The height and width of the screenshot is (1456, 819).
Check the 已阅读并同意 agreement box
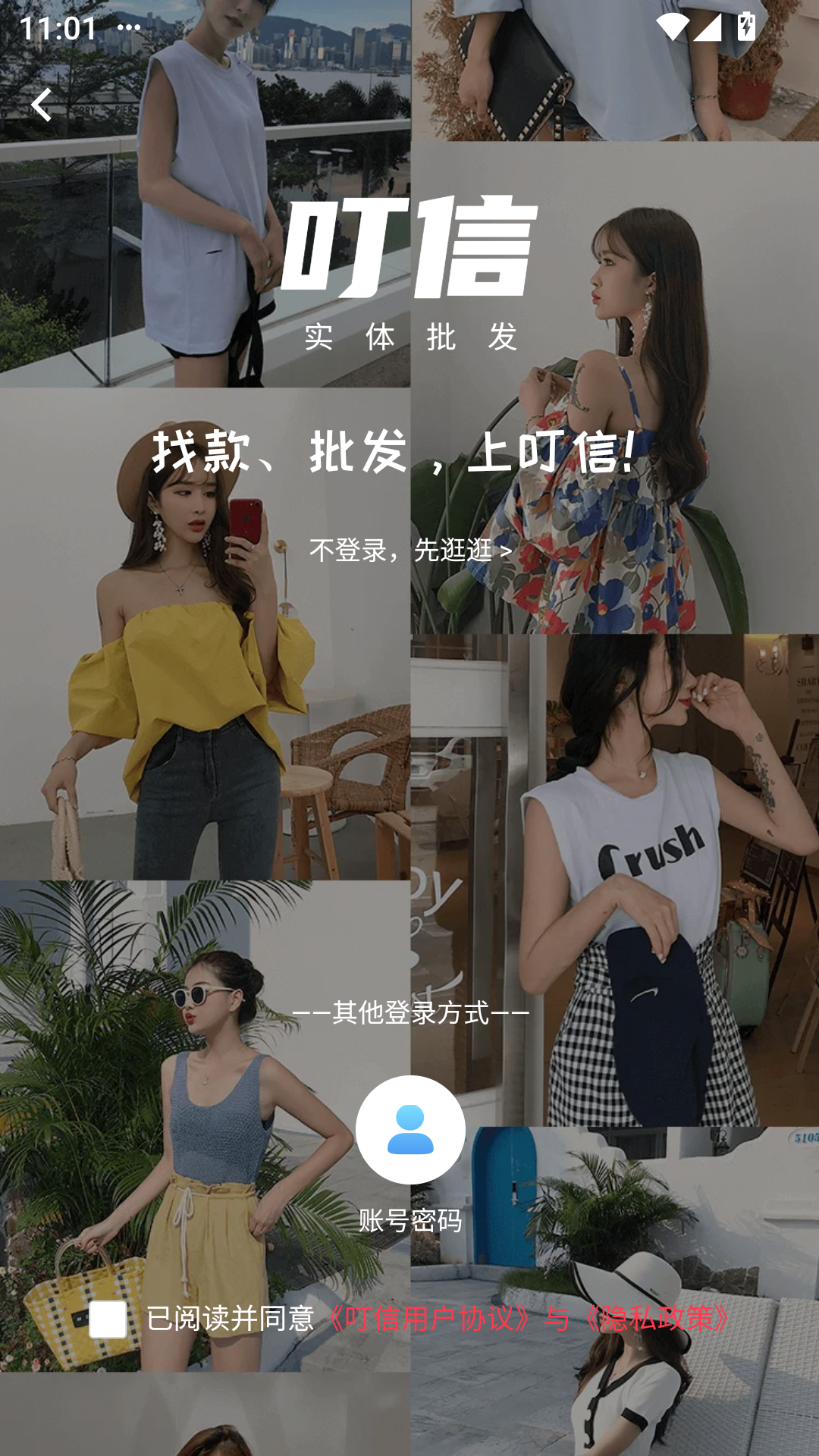click(x=108, y=1319)
